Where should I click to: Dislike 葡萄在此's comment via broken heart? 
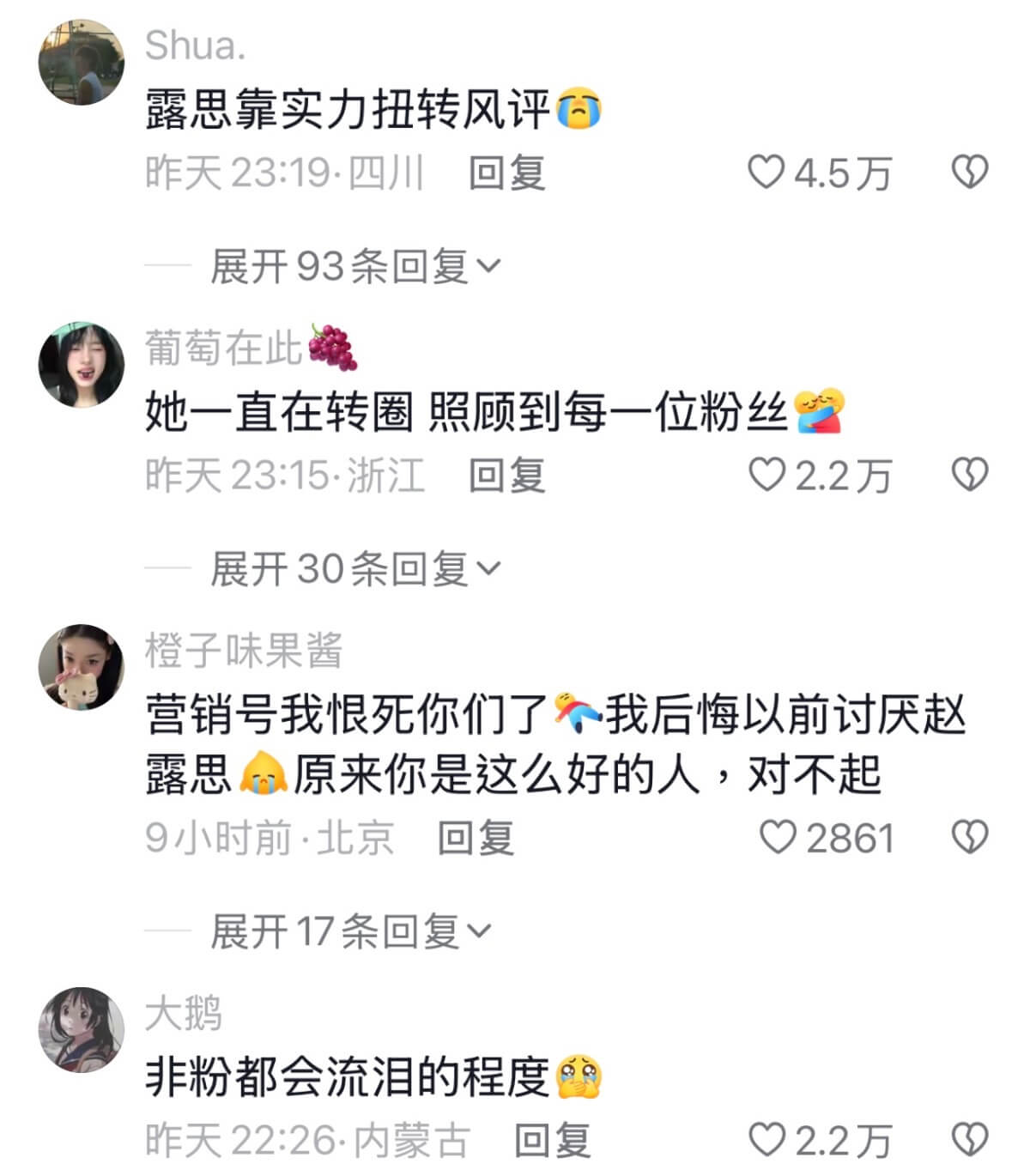970,475
